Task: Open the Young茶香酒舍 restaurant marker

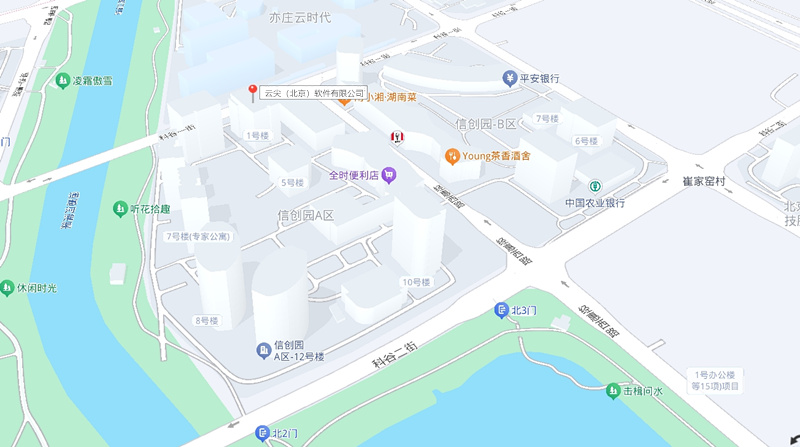Action: 452,156
